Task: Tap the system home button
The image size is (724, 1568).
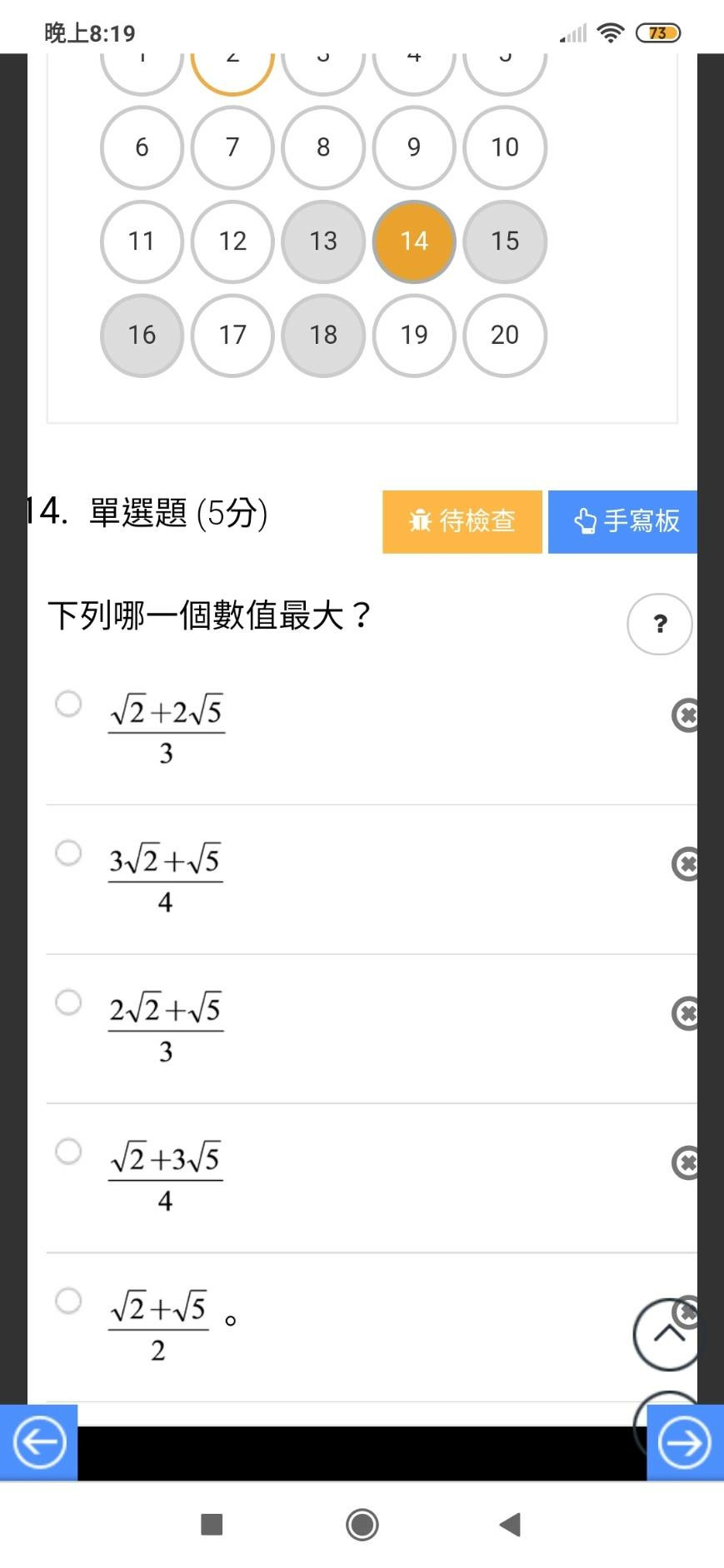Action: [x=362, y=1525]
